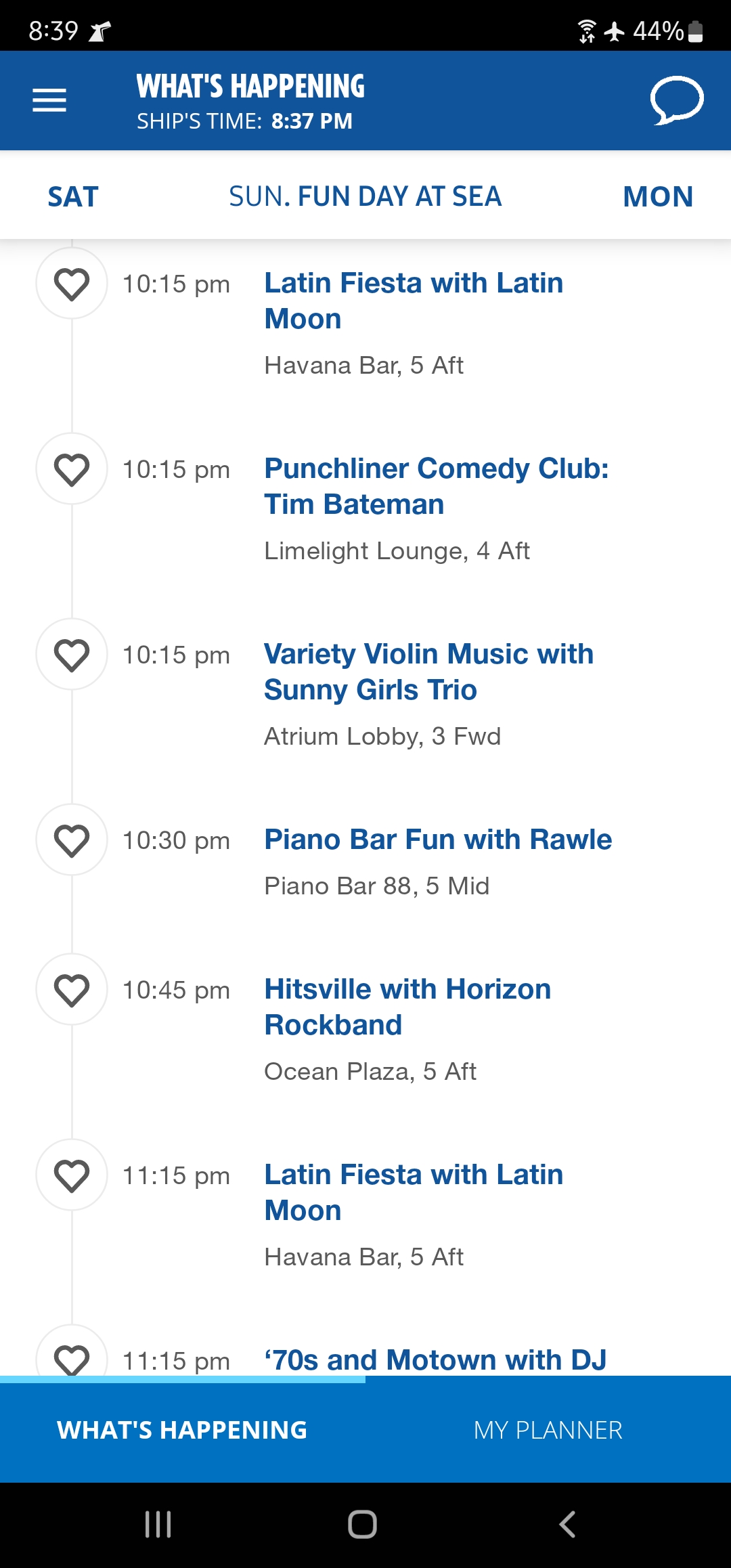
Task: Open Variety Violin Music with Sunny Girls Trio
Action: (x=428, y=672)
